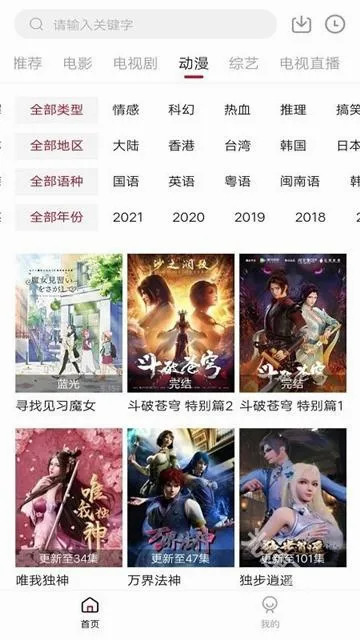The width and height of the screenshot is (360, 640).
Task: Select the 热血 genre filter
Action: [237, 110]
